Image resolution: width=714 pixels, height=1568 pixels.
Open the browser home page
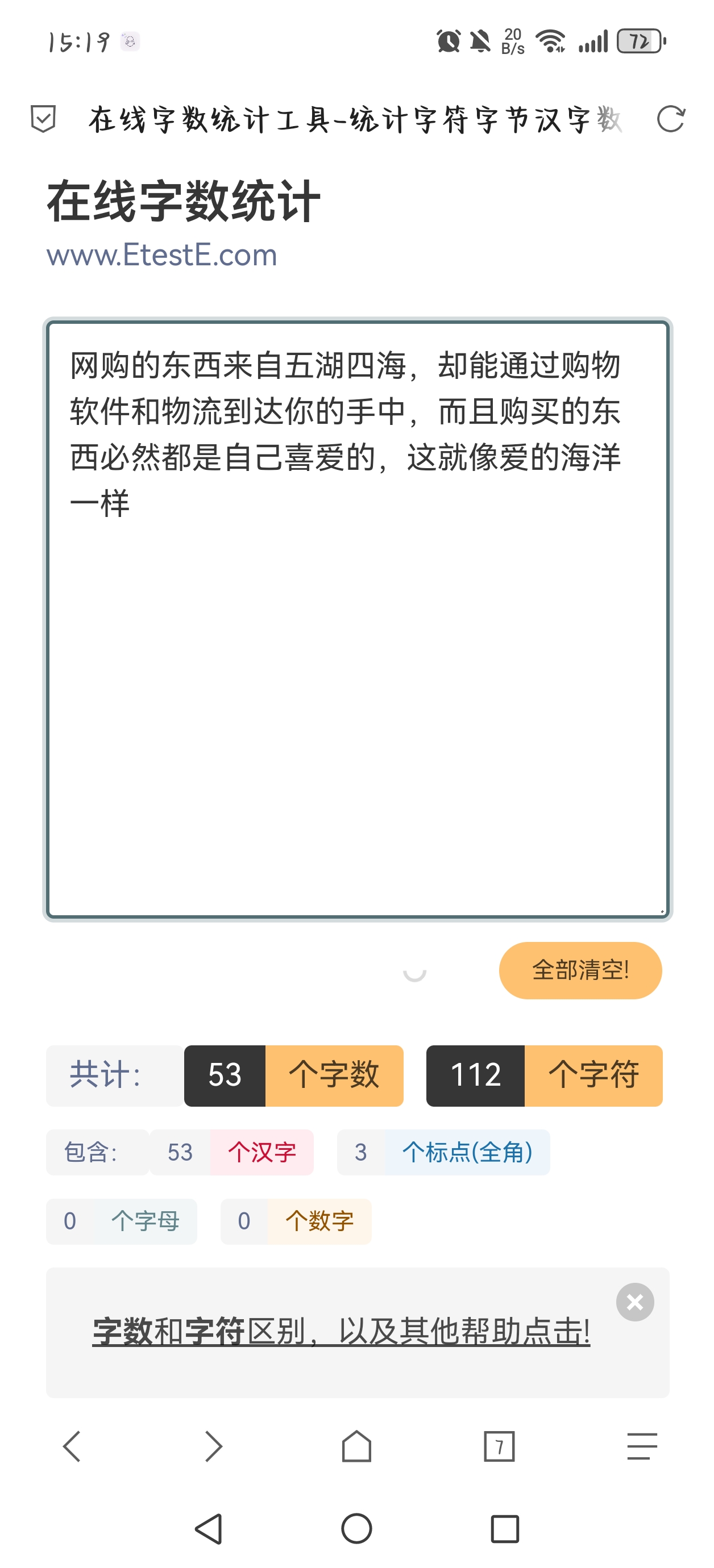[x=356, y=1446]
